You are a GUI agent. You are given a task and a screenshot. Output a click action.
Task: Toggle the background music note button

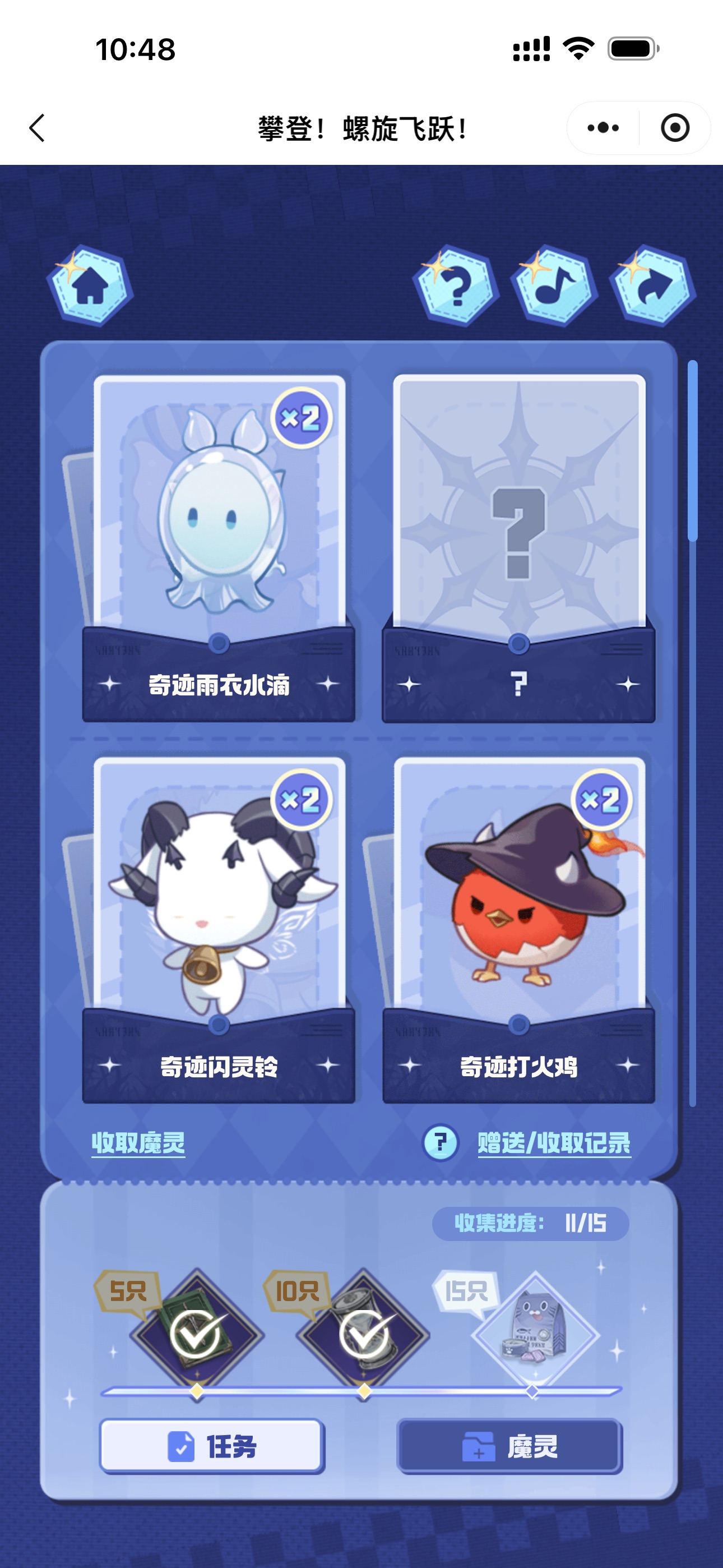(554, 285)
